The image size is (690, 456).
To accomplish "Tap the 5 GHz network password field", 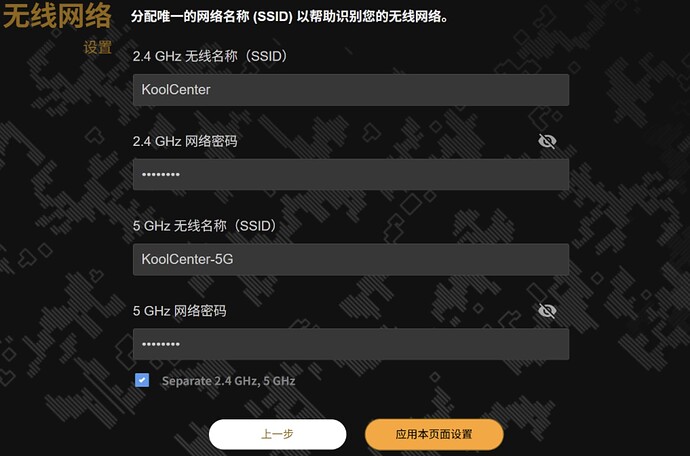I will pyautogui.click(x=350, y=344).
